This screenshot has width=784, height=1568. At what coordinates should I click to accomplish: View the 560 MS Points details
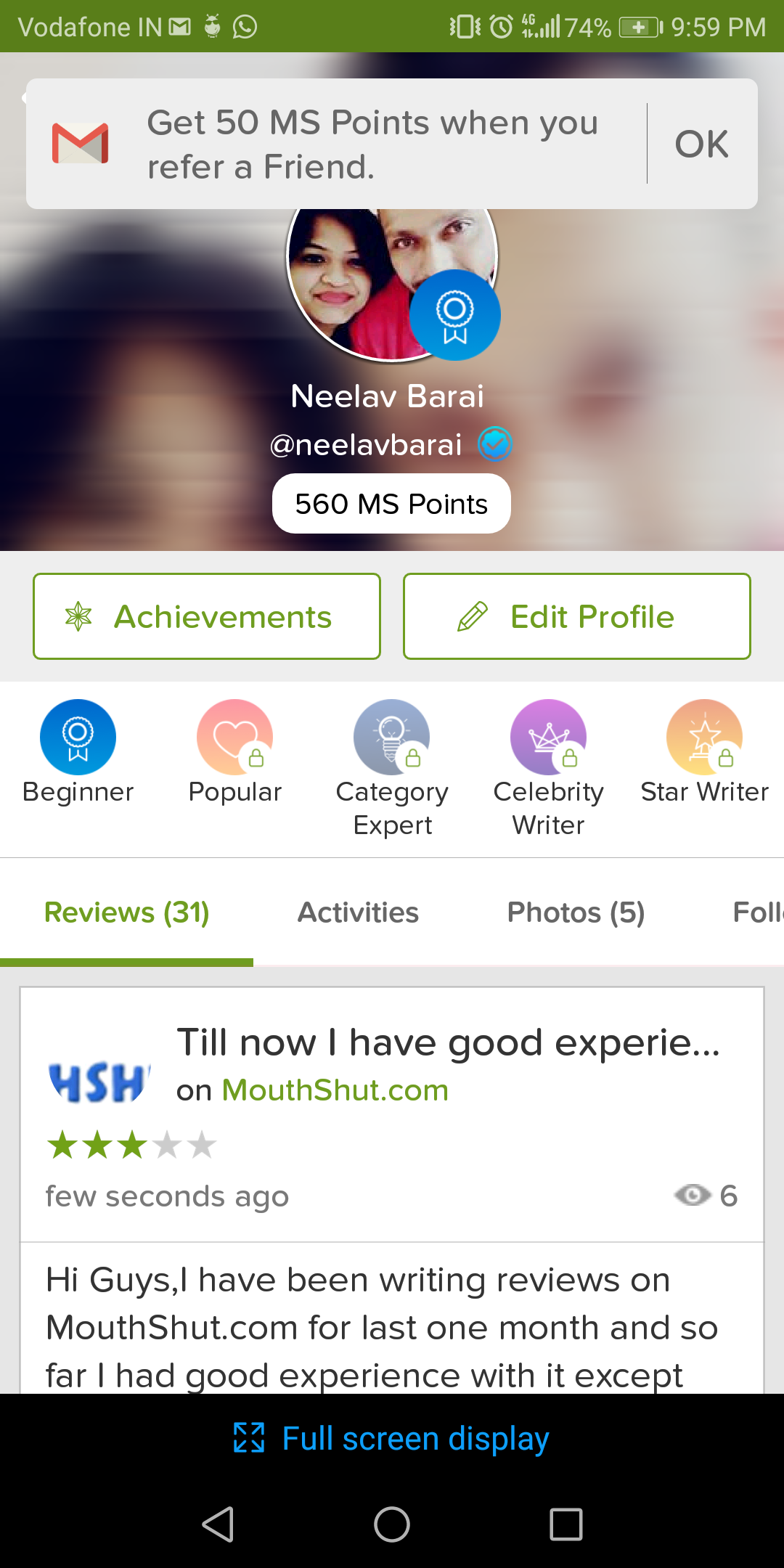pos(391,504)
